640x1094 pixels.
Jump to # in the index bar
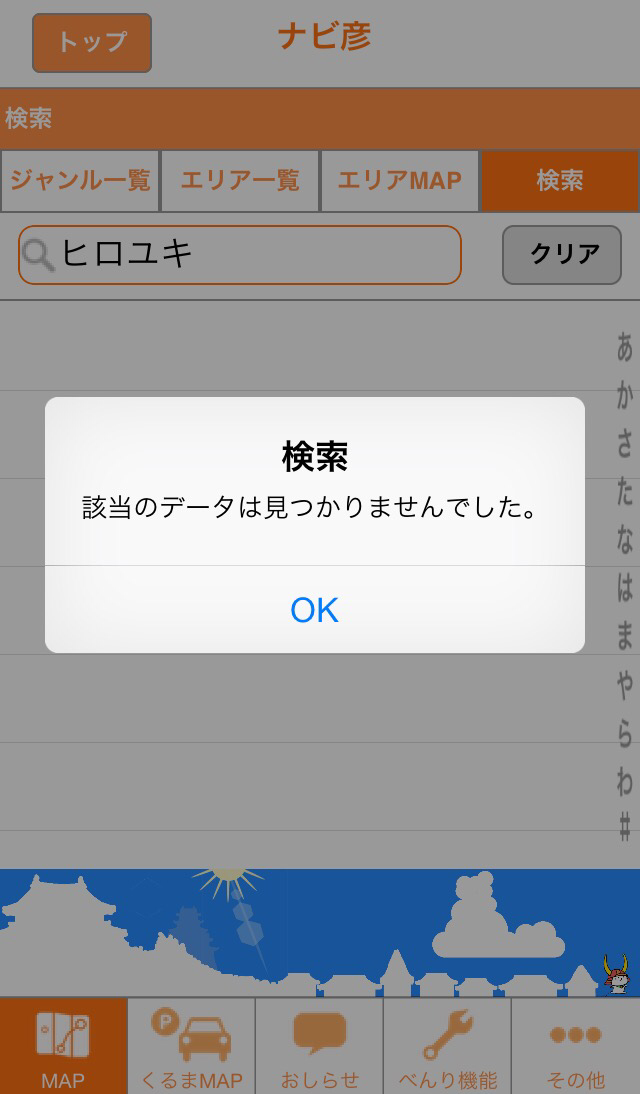click(x=625, y=828)
